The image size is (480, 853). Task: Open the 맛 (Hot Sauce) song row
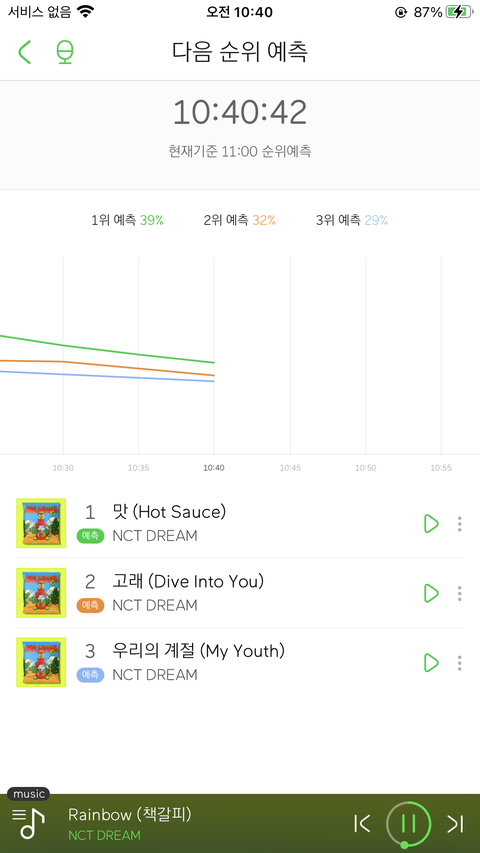click(x=240, y=523)
